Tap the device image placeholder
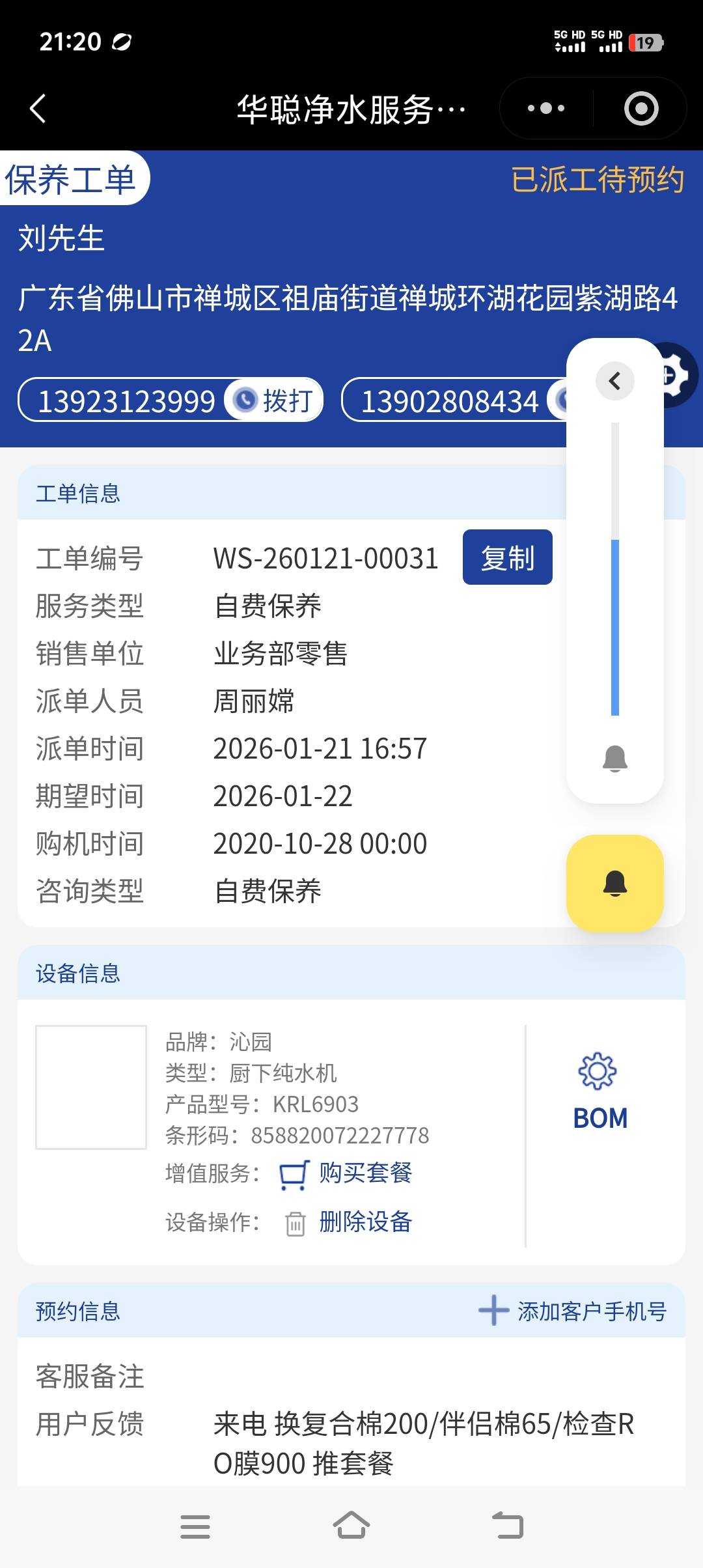Screen dimensions: 703x1568 91,1087
